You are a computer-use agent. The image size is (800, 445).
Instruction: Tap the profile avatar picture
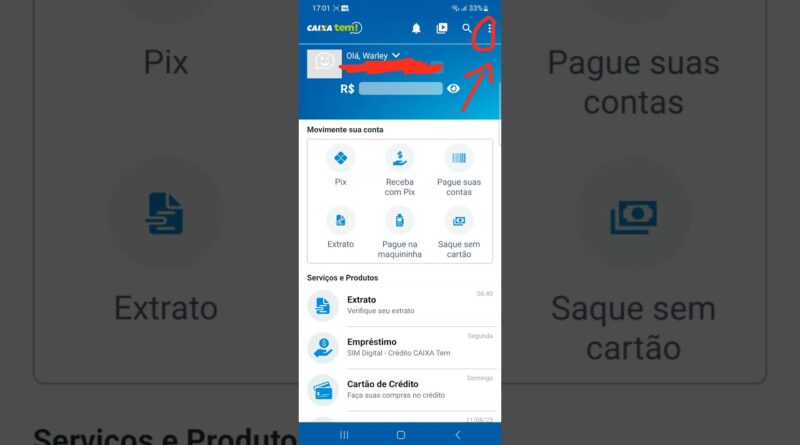click(x=324, y=62)
